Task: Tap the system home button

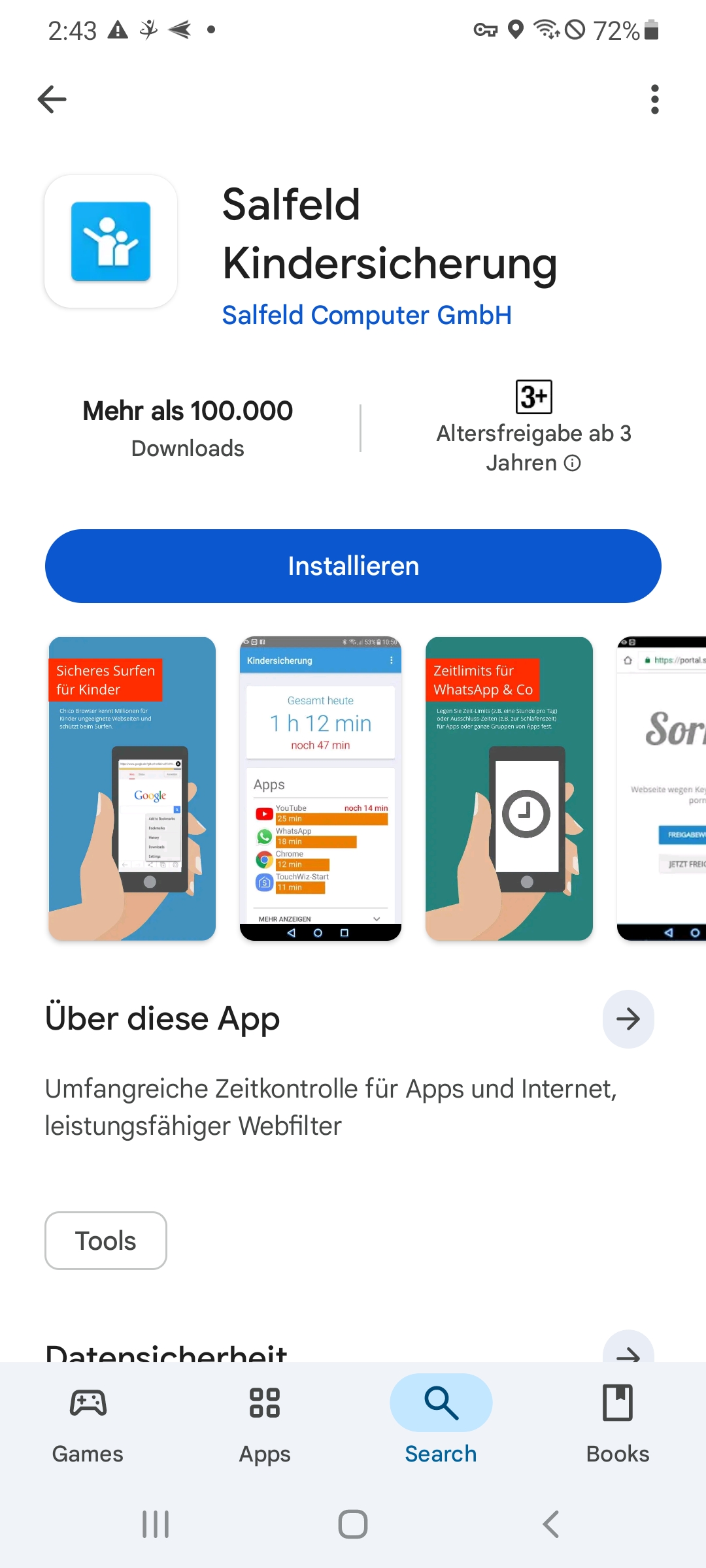Action: point(353,1524)
